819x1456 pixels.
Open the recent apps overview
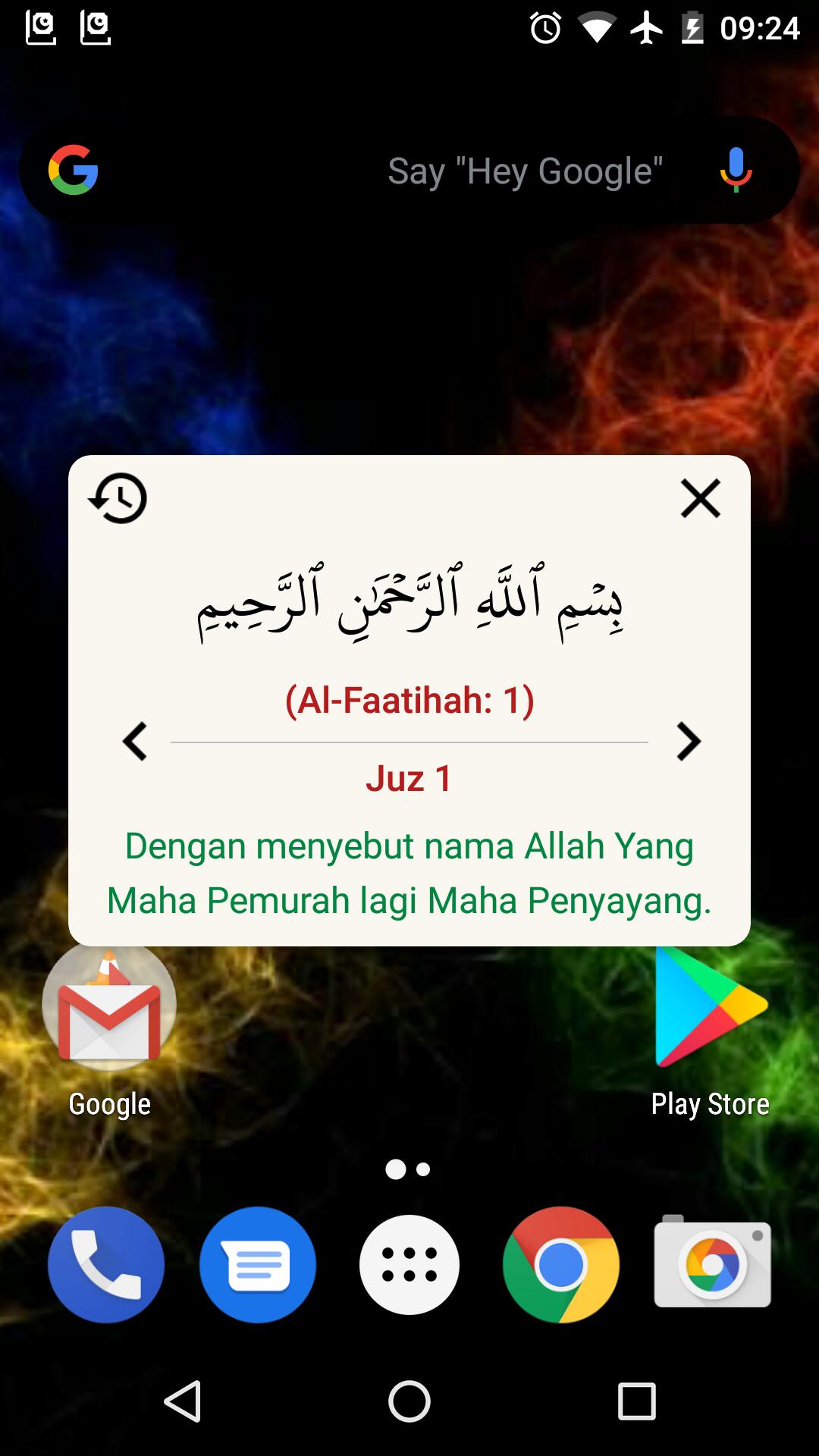(x=636, y=1401)
